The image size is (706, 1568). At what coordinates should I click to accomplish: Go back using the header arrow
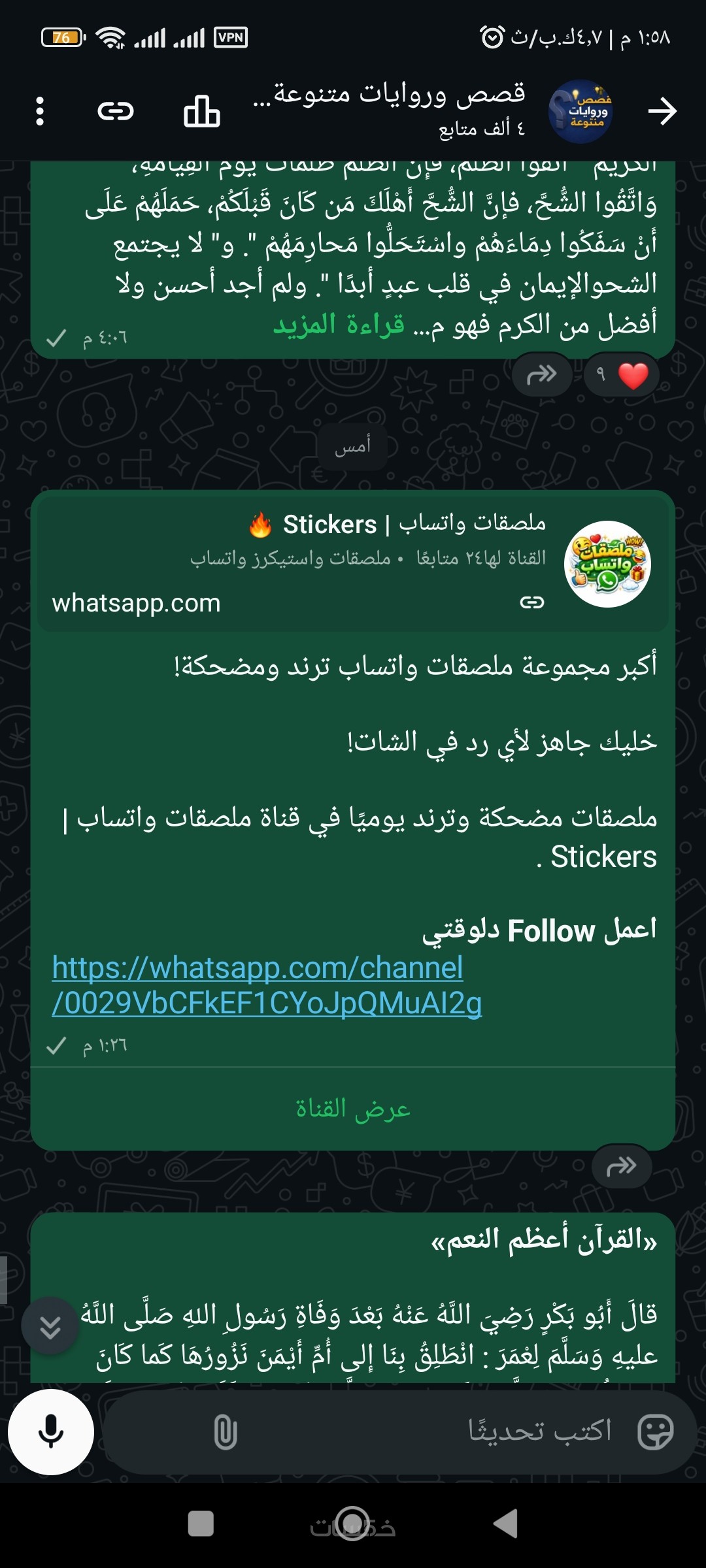(662, 111)
